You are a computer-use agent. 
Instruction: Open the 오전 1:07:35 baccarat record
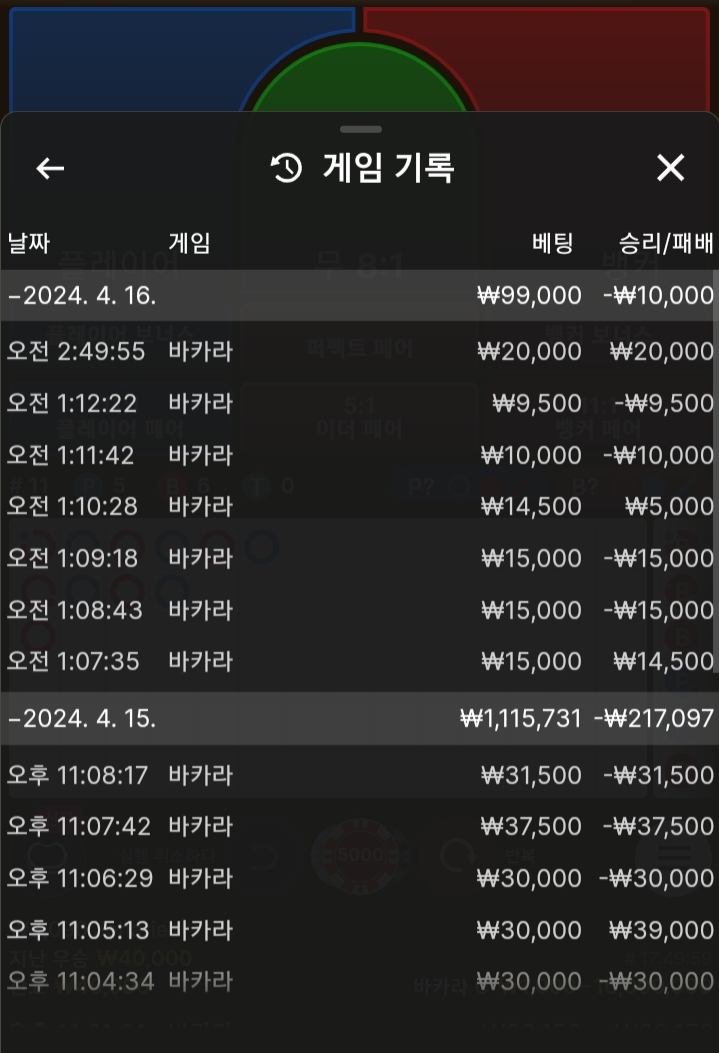tap(359, 661)
